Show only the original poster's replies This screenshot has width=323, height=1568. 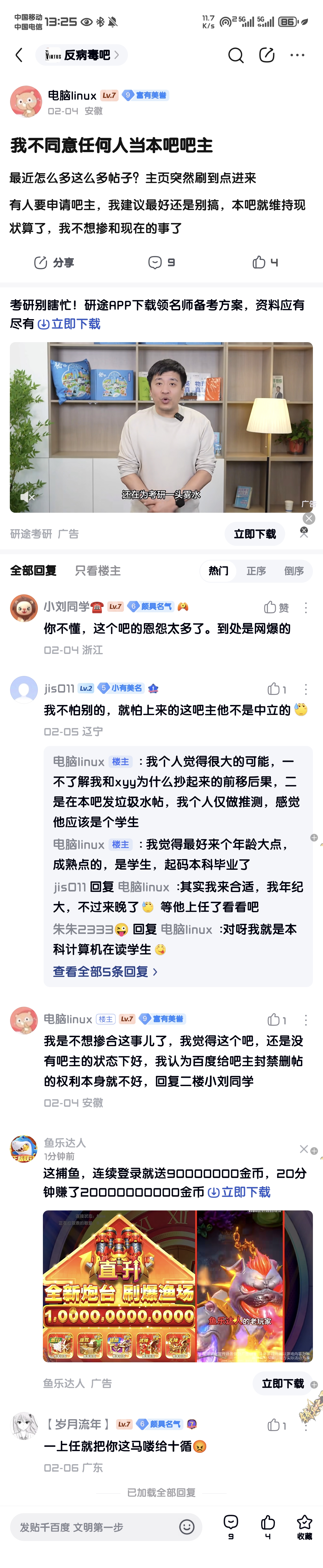click(x=98, y=571)
